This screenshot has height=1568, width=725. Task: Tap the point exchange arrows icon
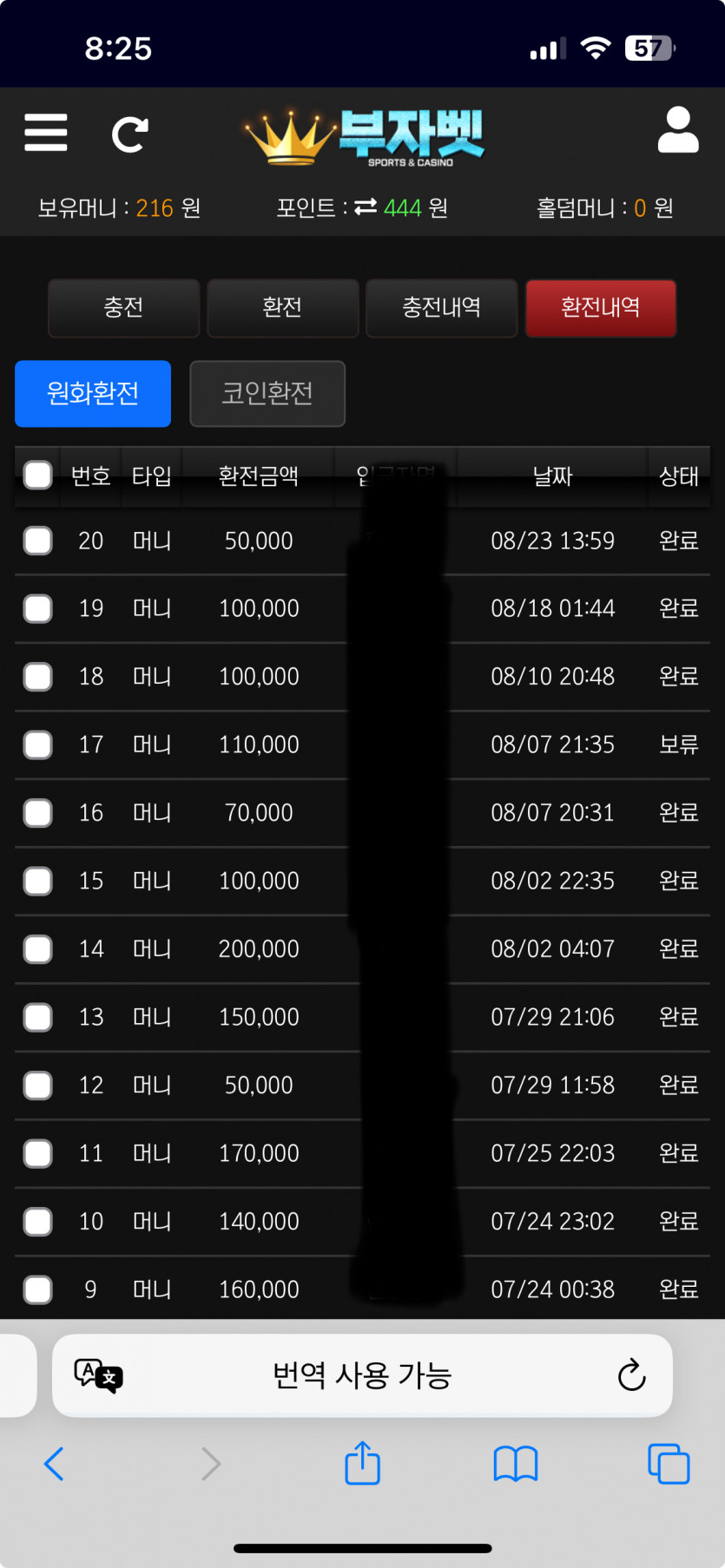pyautogui.click(x=366, y=207)
